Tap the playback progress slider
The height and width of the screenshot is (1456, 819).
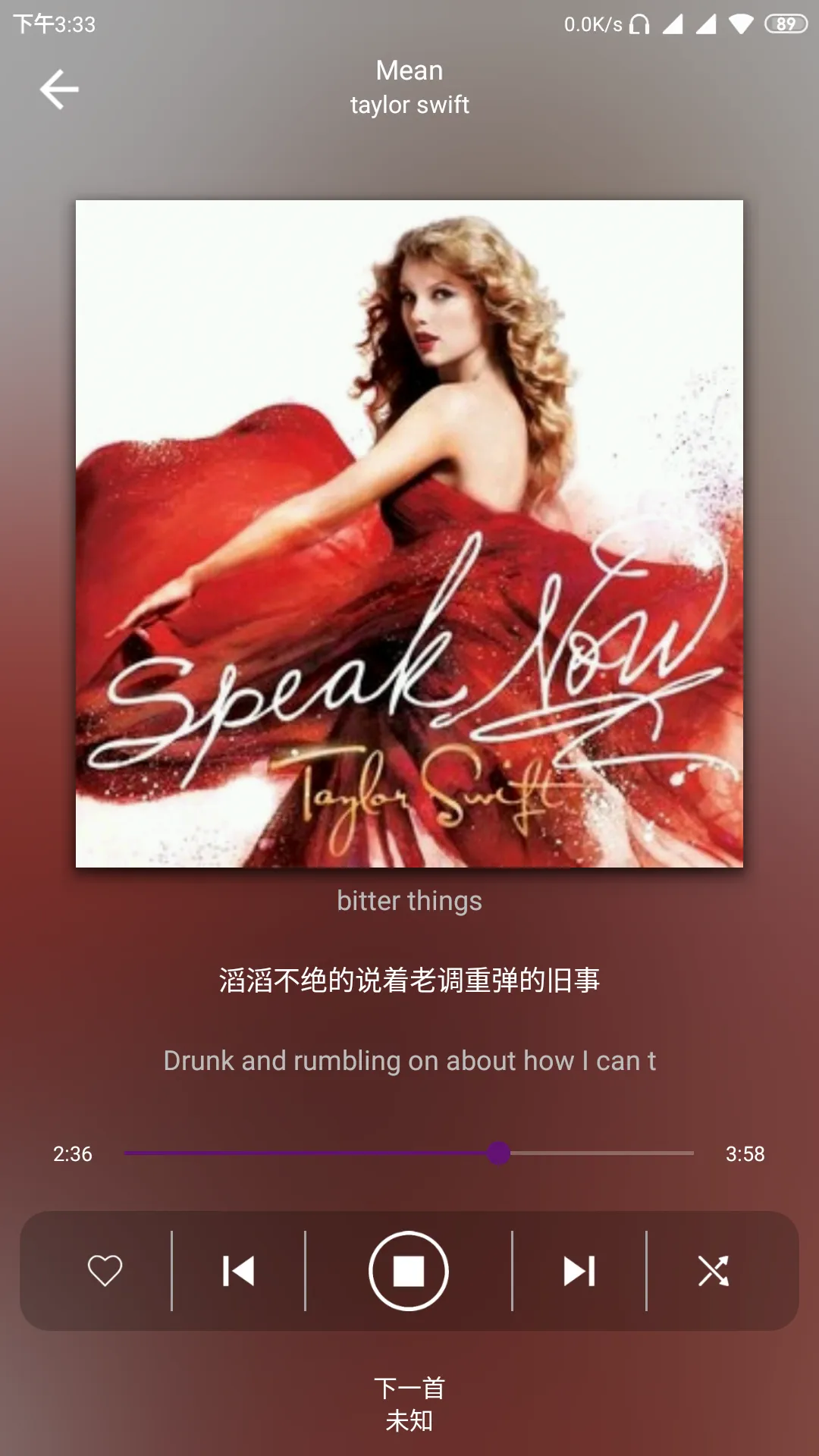coord(409,1153)
